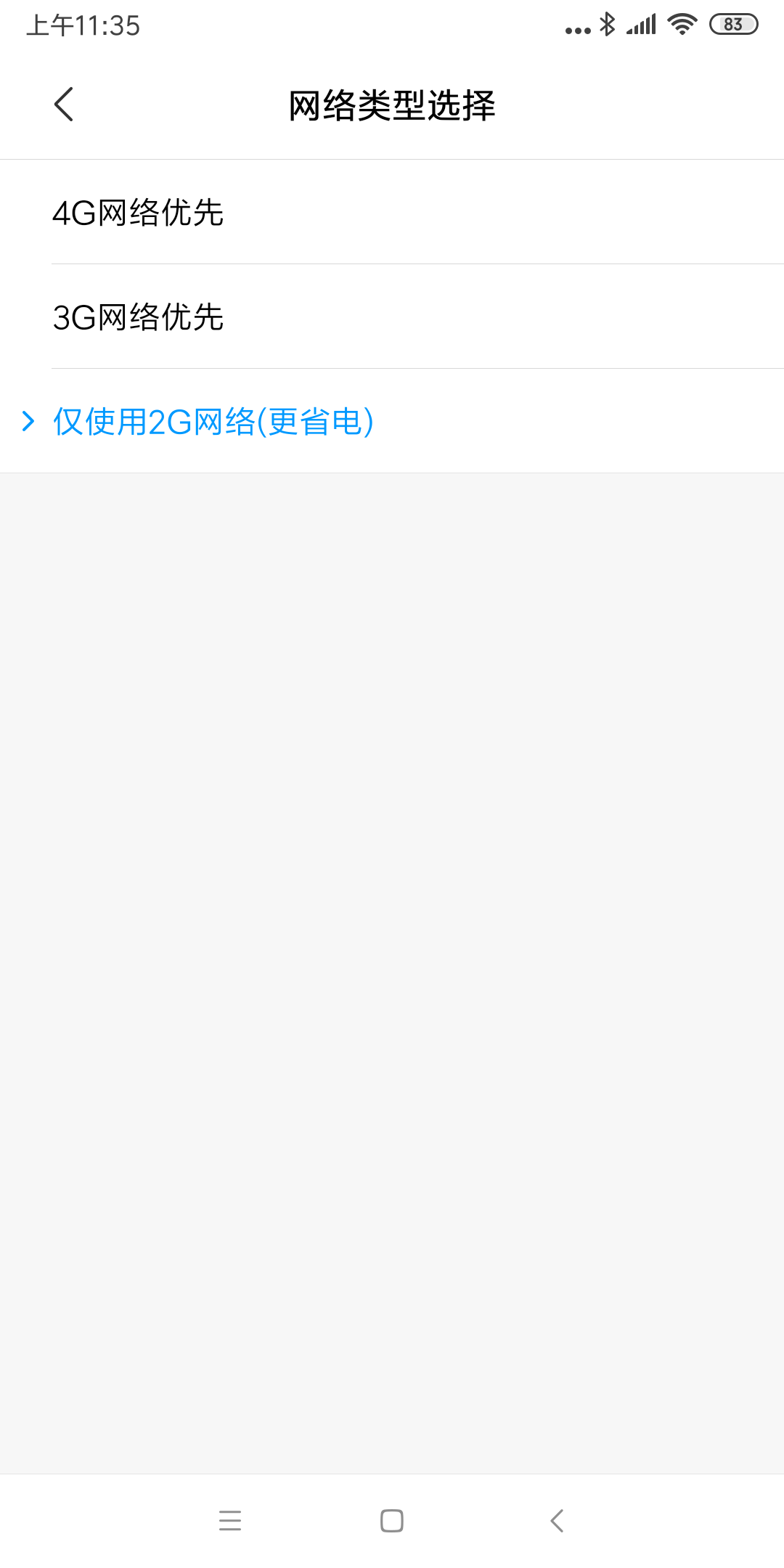
Task: Tap the system back button
Action: (557, 1520)
